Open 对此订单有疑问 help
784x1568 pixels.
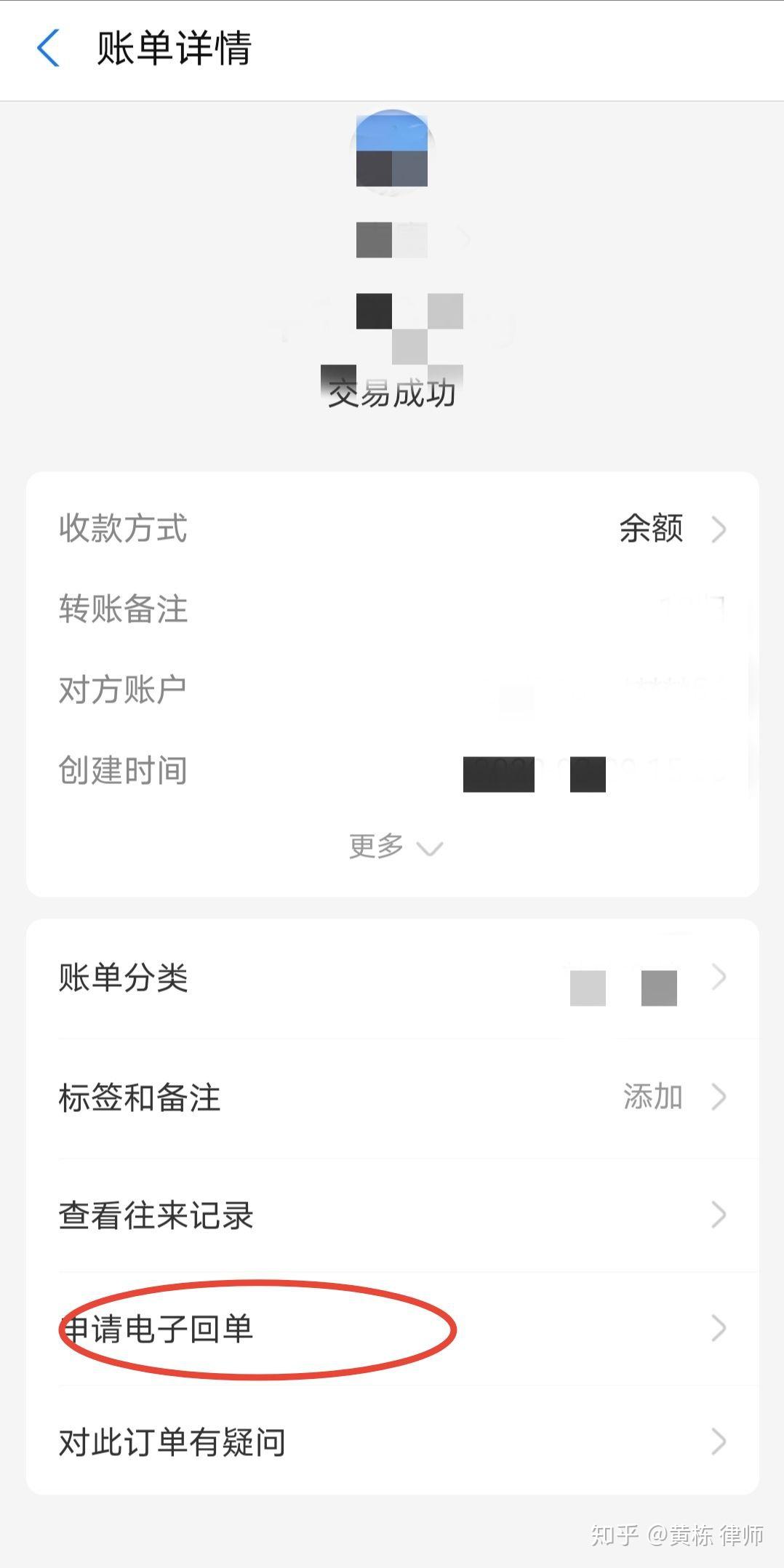(x=393, y=1442)
